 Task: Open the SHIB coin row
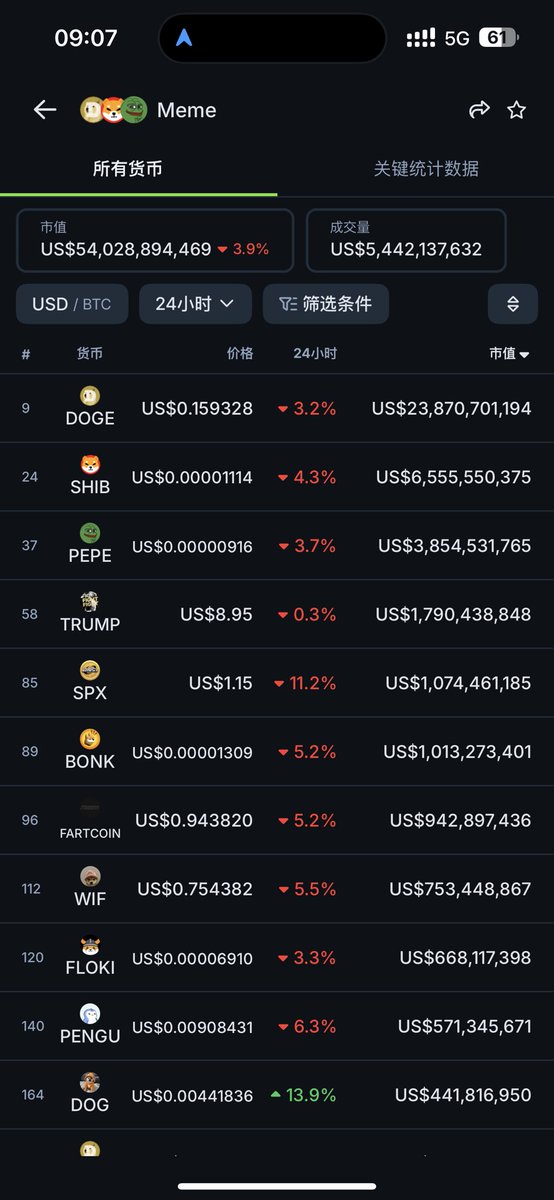pyautogui.click(x=277, y=477)
